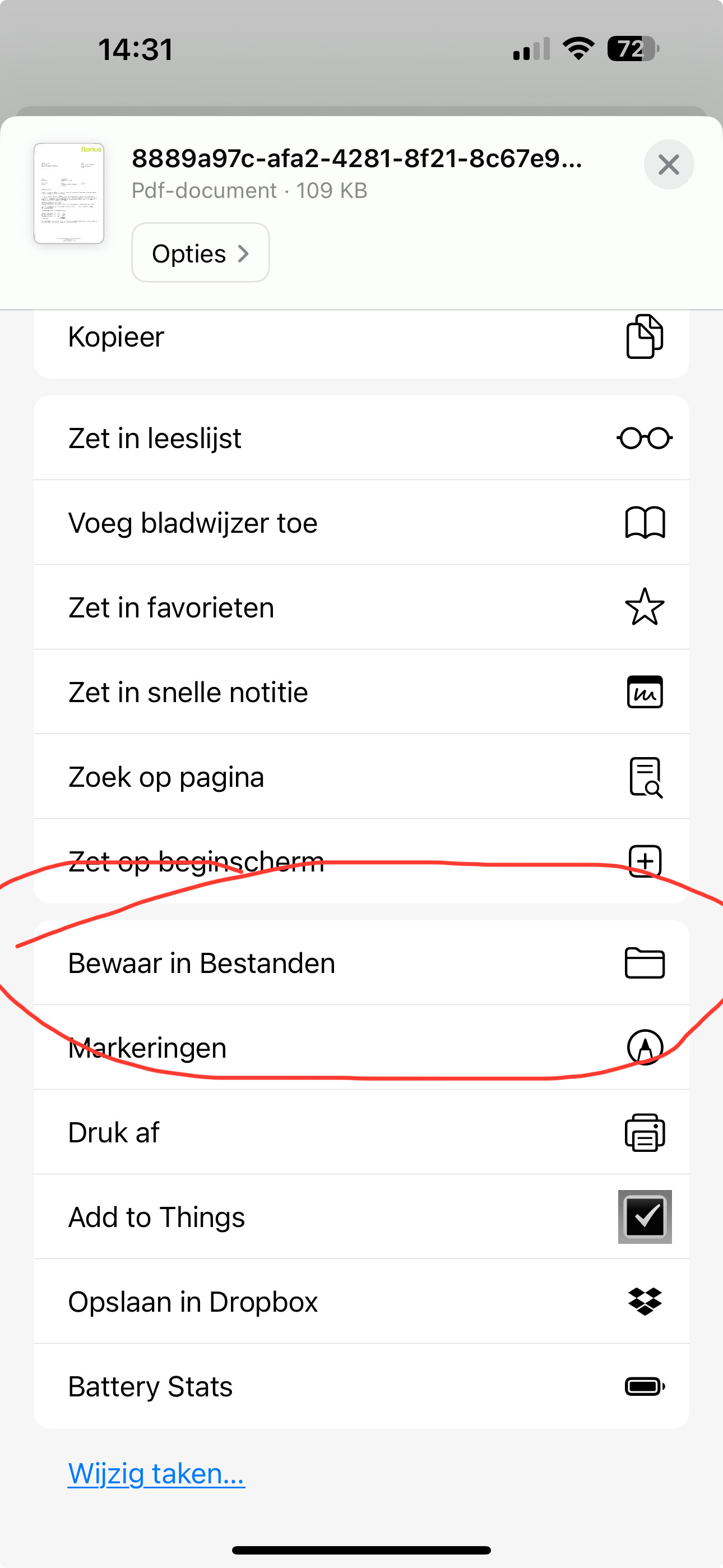Select Zet in snelle notitie

(x=360, y=692)
